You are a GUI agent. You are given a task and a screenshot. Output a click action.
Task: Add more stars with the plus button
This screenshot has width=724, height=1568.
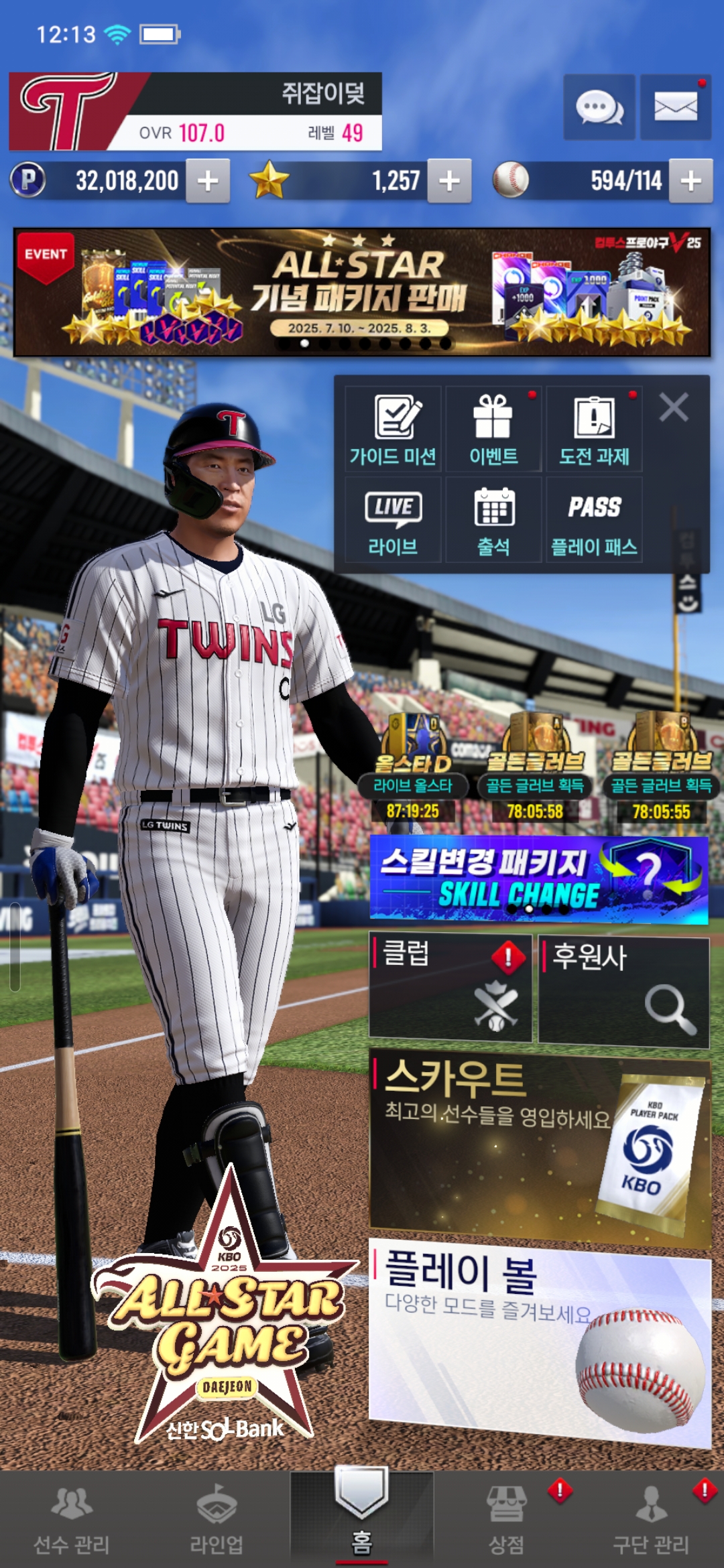pyautogui.click(x=449, y=181)
